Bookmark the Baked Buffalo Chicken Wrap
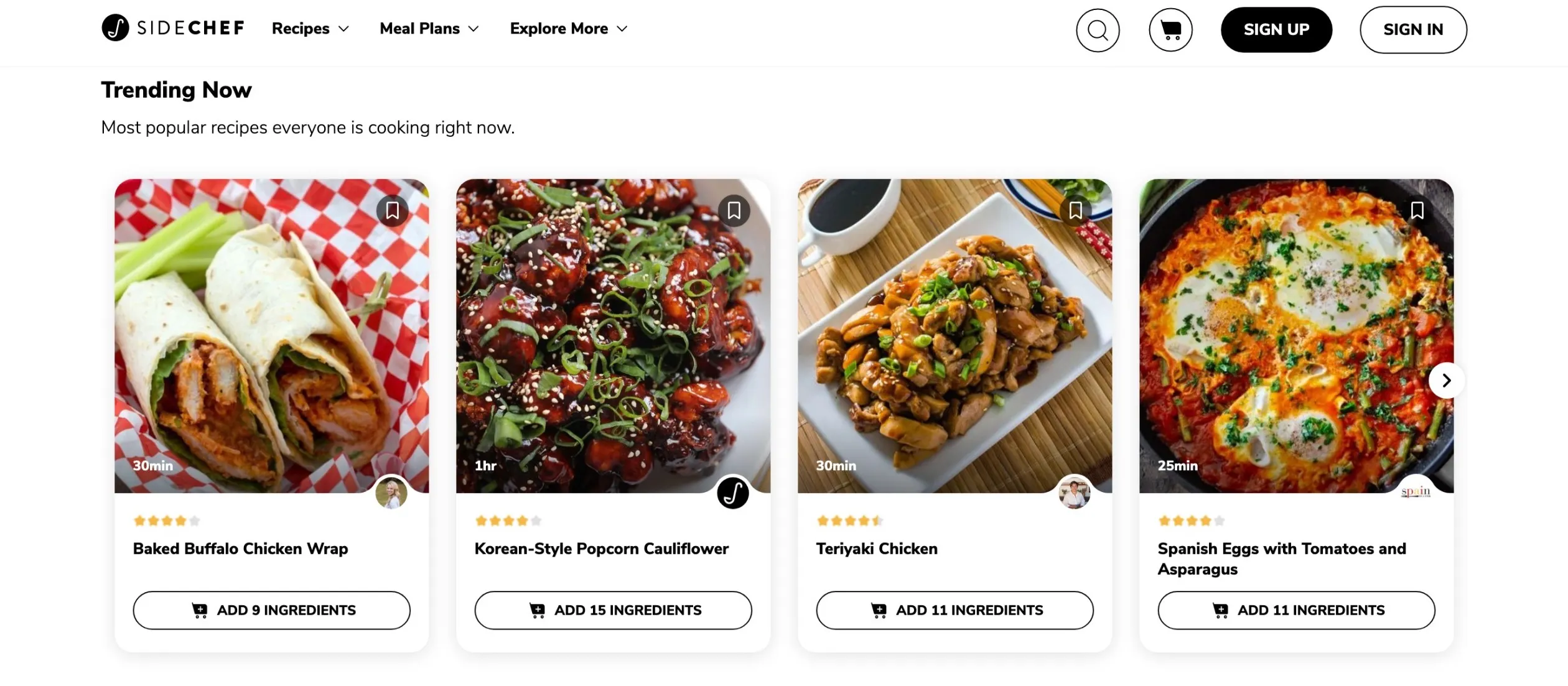The image size is (1568, 686). tap(392, 211)
